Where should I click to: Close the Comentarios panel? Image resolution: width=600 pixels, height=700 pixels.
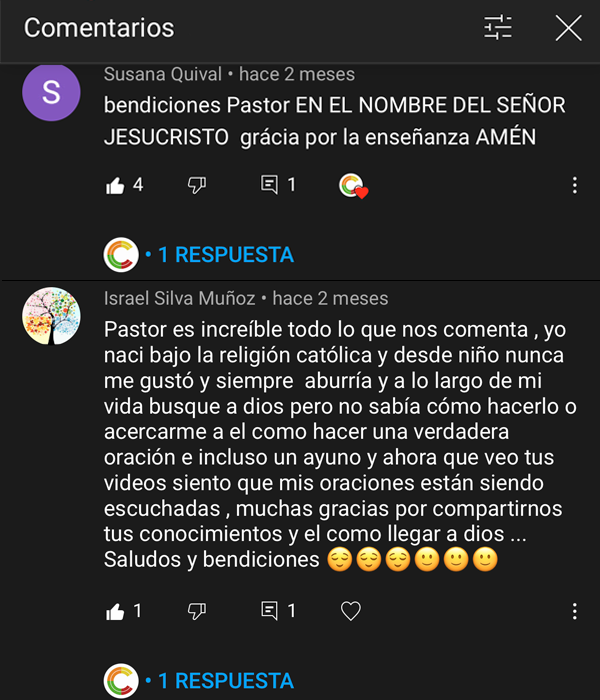568,27
